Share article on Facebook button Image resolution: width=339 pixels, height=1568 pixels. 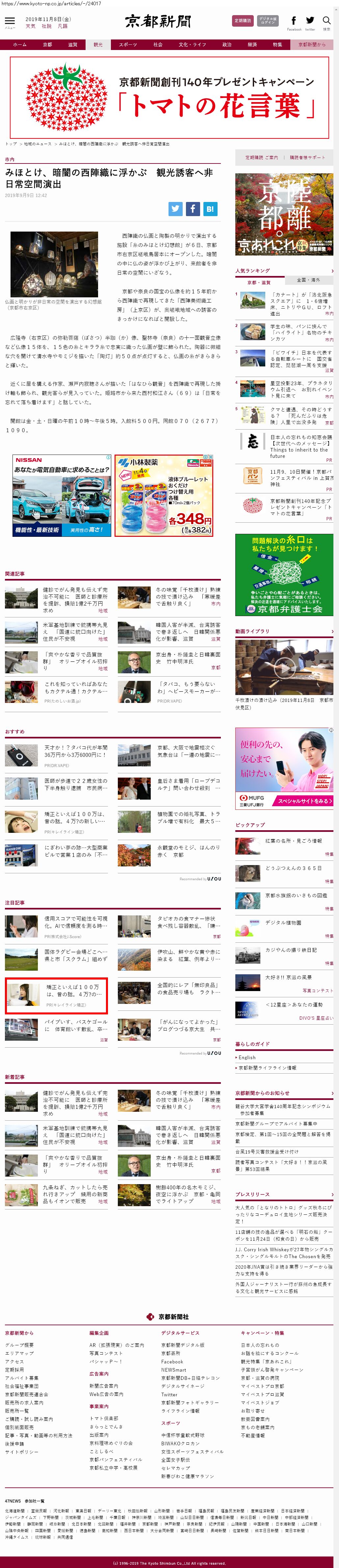pos(192,209)
